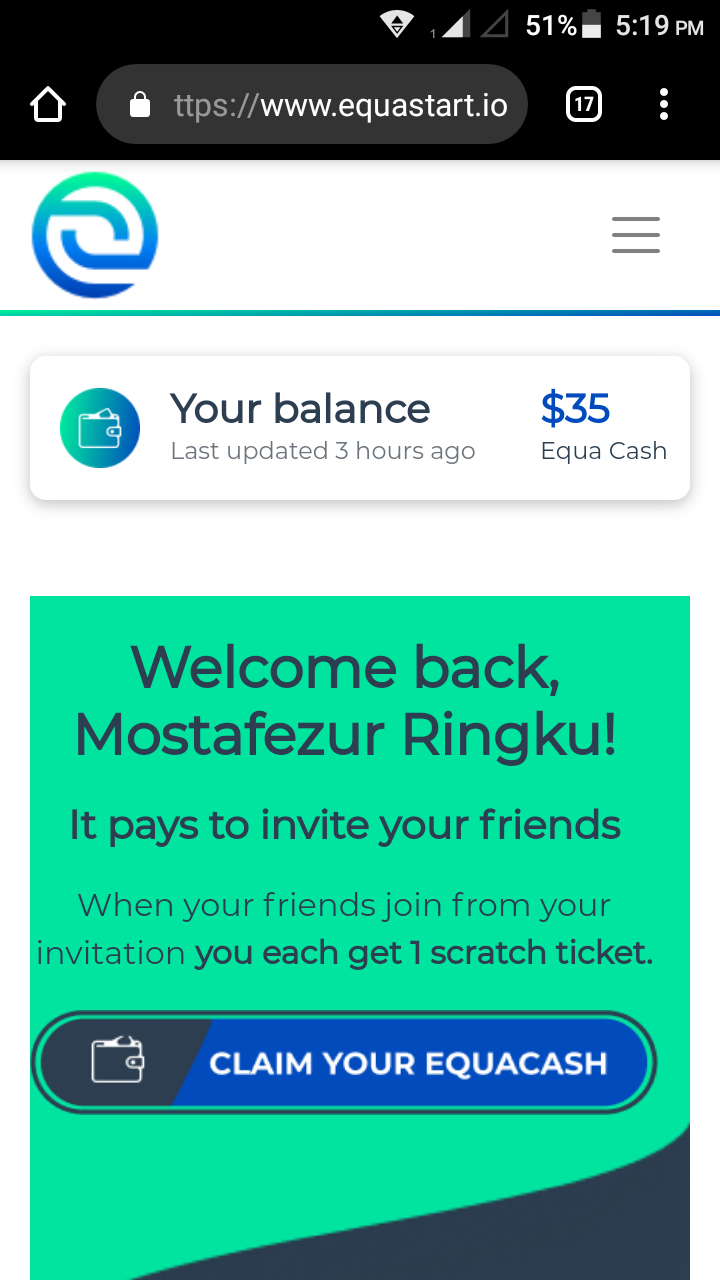Tap the Claim Your Equacash button

[x=345, y=1062]
